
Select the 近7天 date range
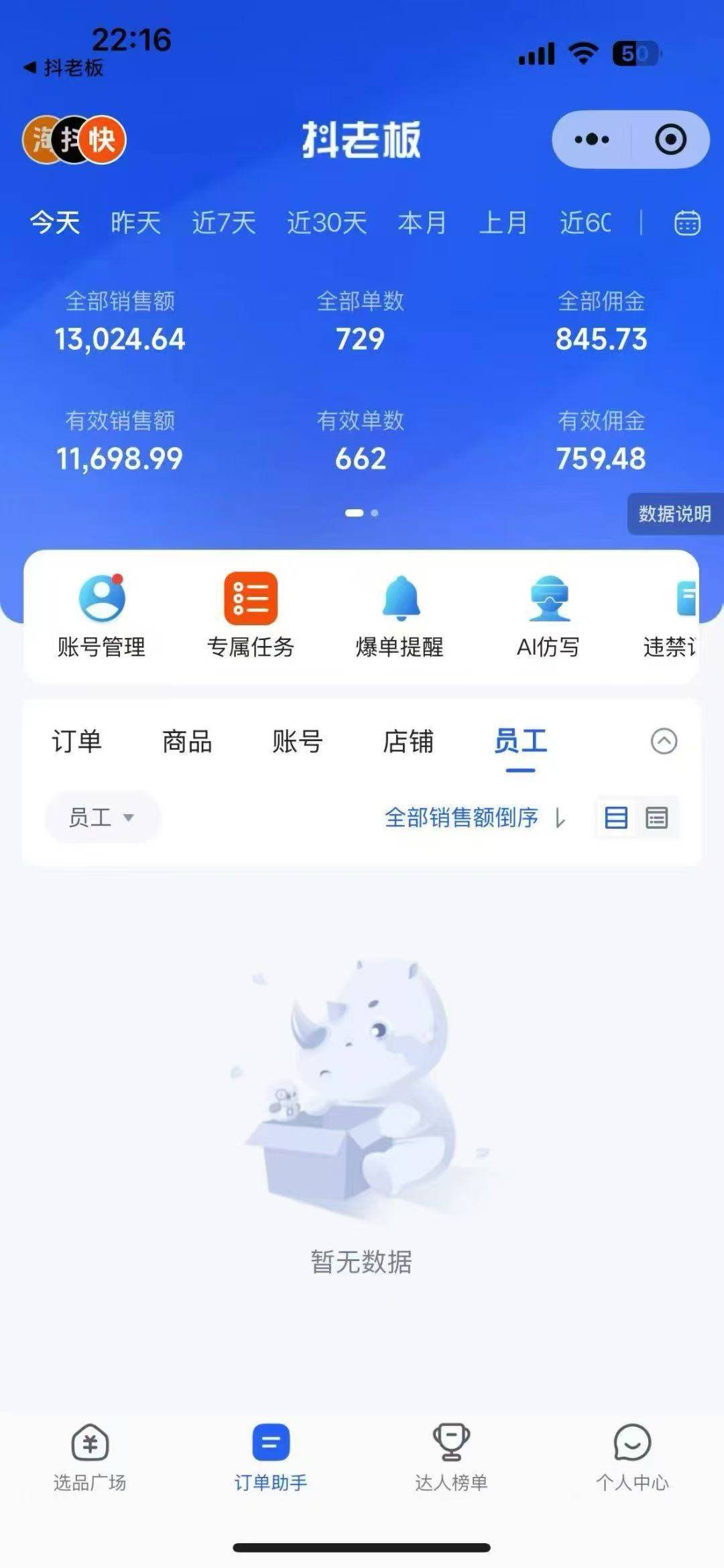point(224,222)
